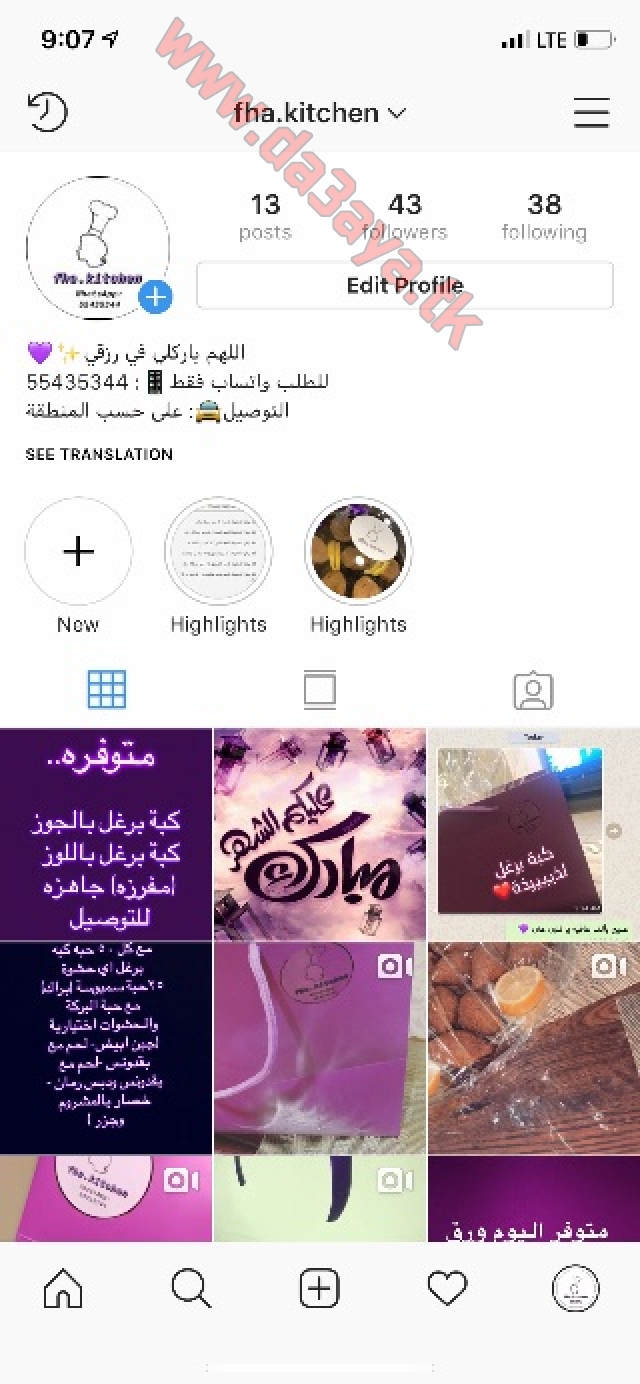Image resolution: width=640 pixels, height=1384 pixels.
Task: Open the profile tab in the bottom bar
Action: point(576,1289)
